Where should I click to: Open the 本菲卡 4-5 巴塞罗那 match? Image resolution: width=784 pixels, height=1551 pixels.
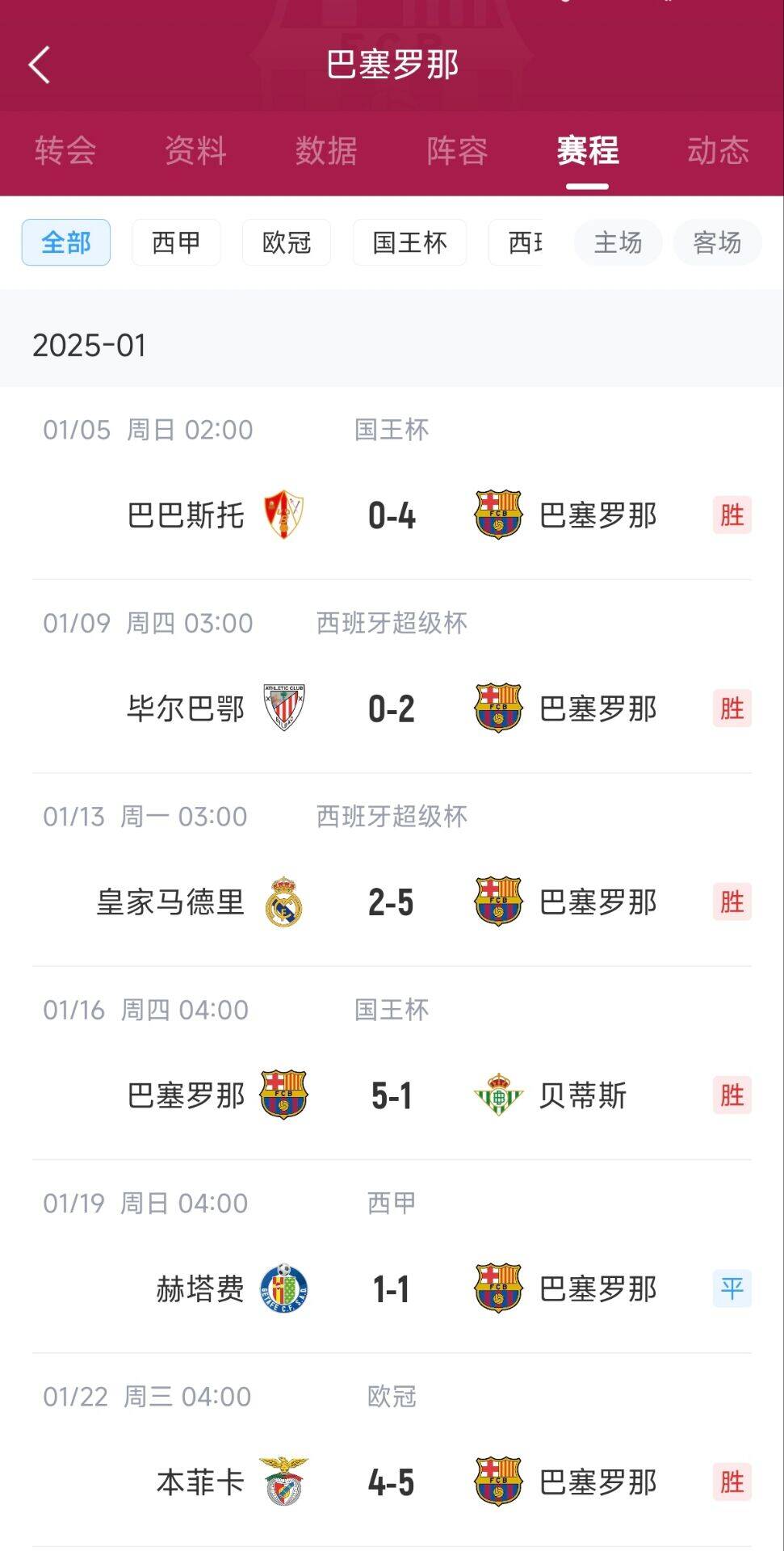click(392, 1482)
